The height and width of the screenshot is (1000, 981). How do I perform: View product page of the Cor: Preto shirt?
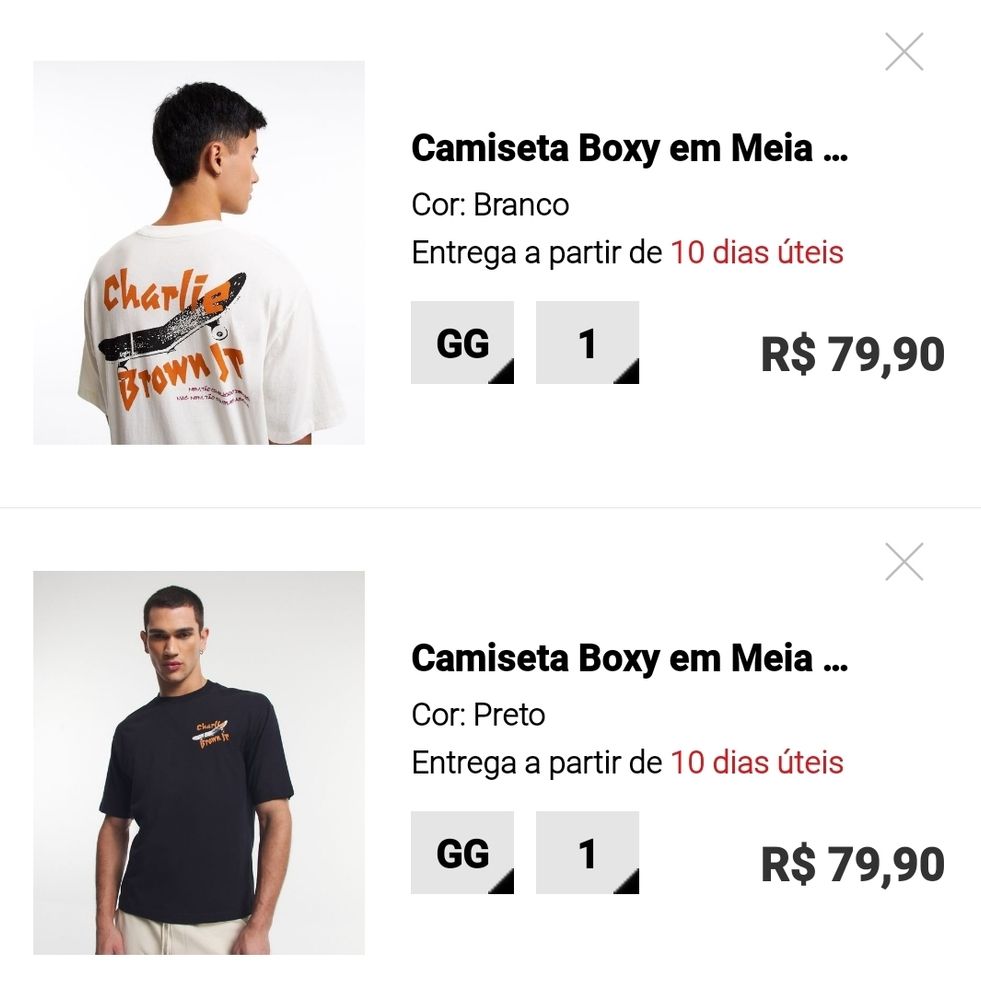click(x=629, y=659)
